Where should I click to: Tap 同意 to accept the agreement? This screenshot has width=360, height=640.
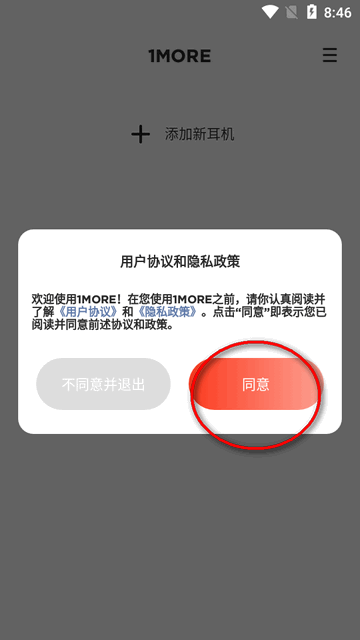click(256, 384)
